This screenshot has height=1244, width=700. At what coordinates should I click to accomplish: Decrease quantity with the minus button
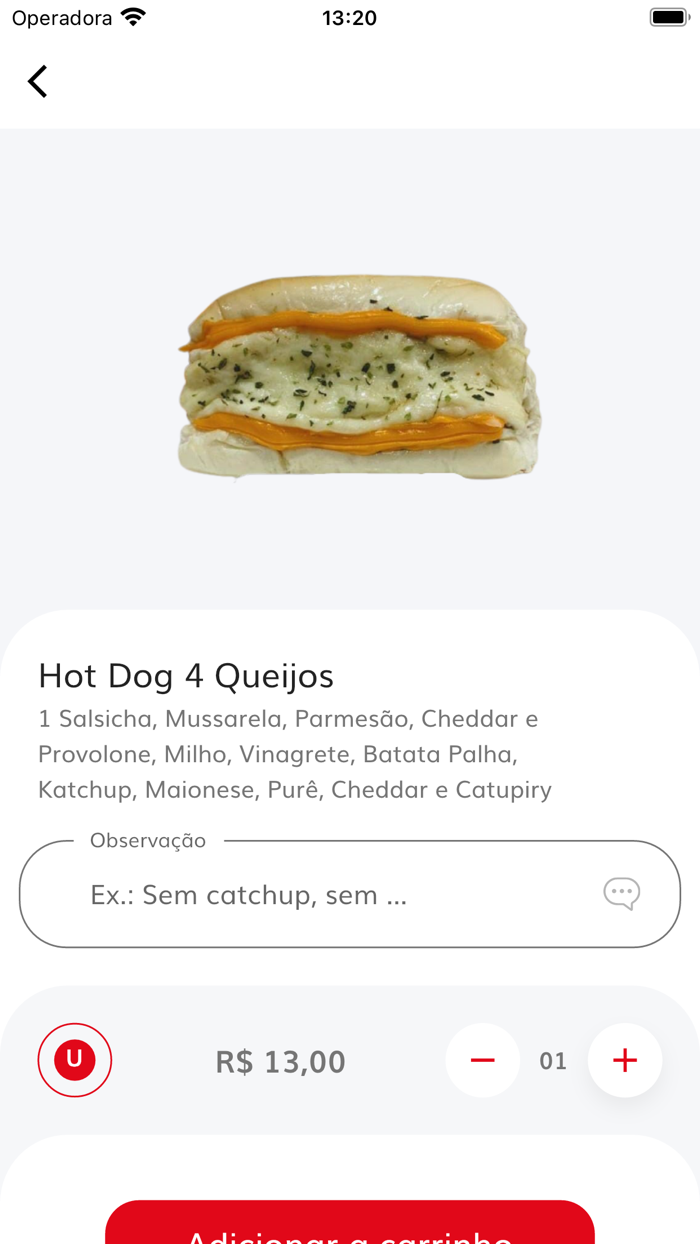click(483, 1060)
